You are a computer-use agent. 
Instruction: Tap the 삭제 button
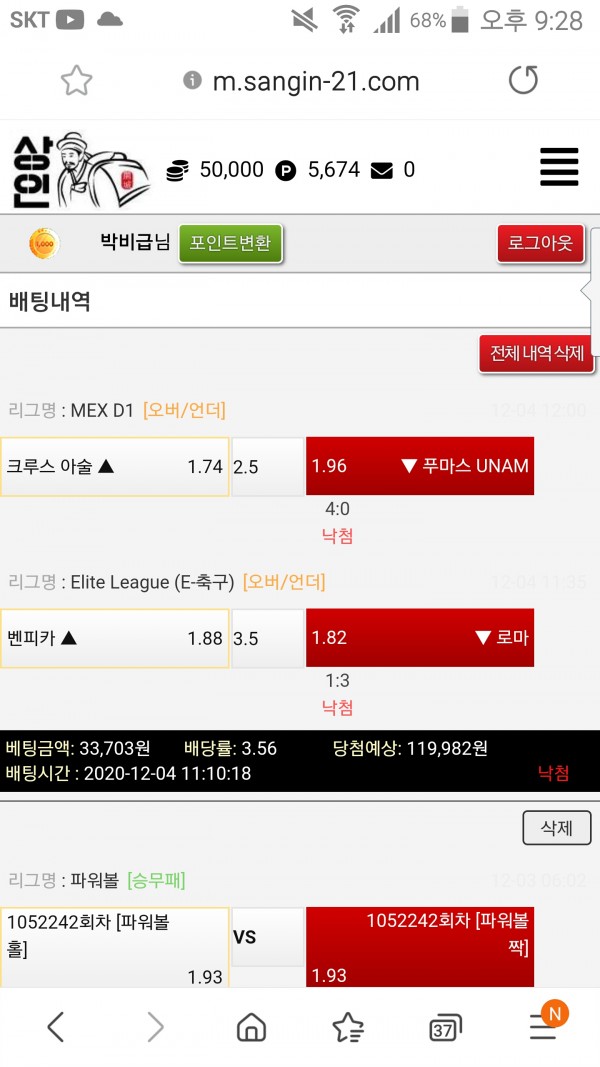556,828
